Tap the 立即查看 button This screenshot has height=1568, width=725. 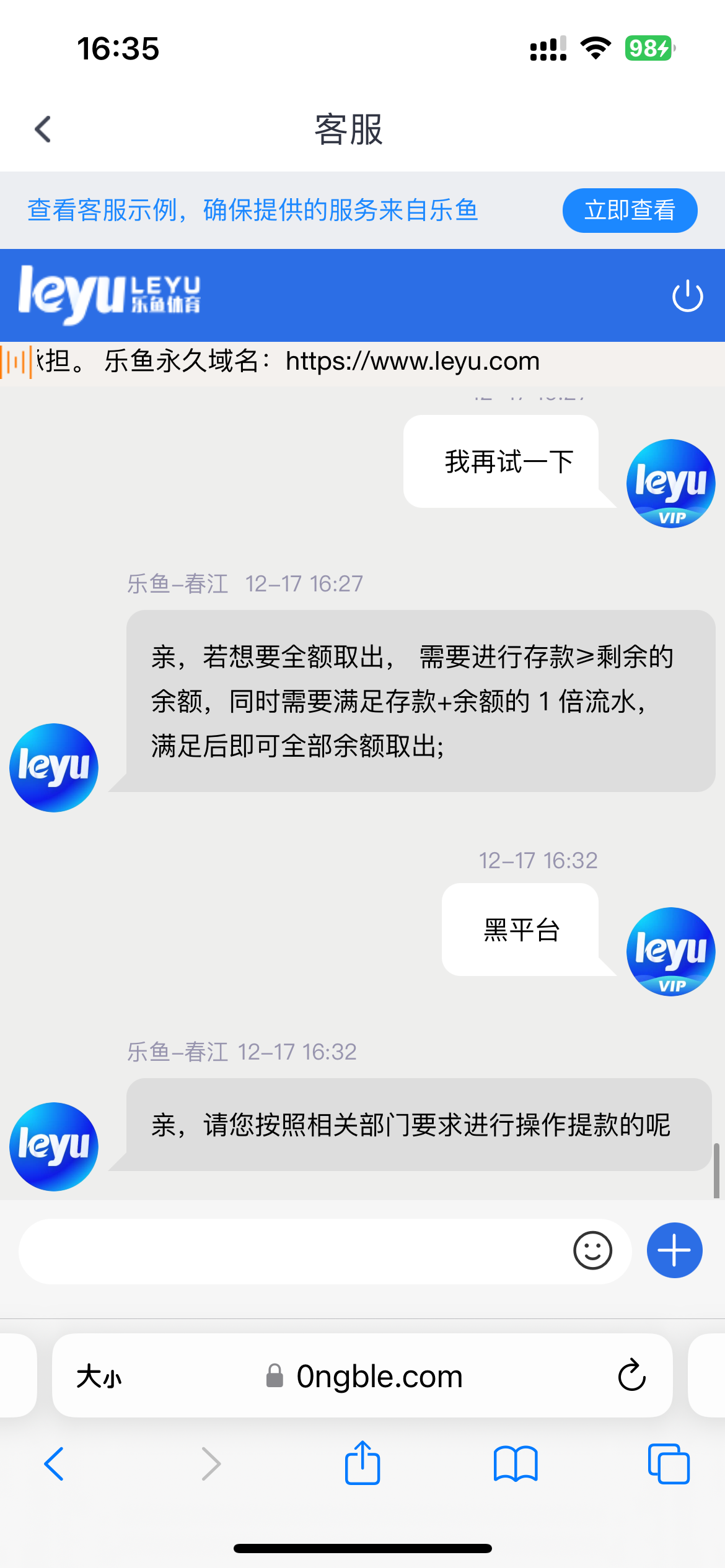point(629,211)
